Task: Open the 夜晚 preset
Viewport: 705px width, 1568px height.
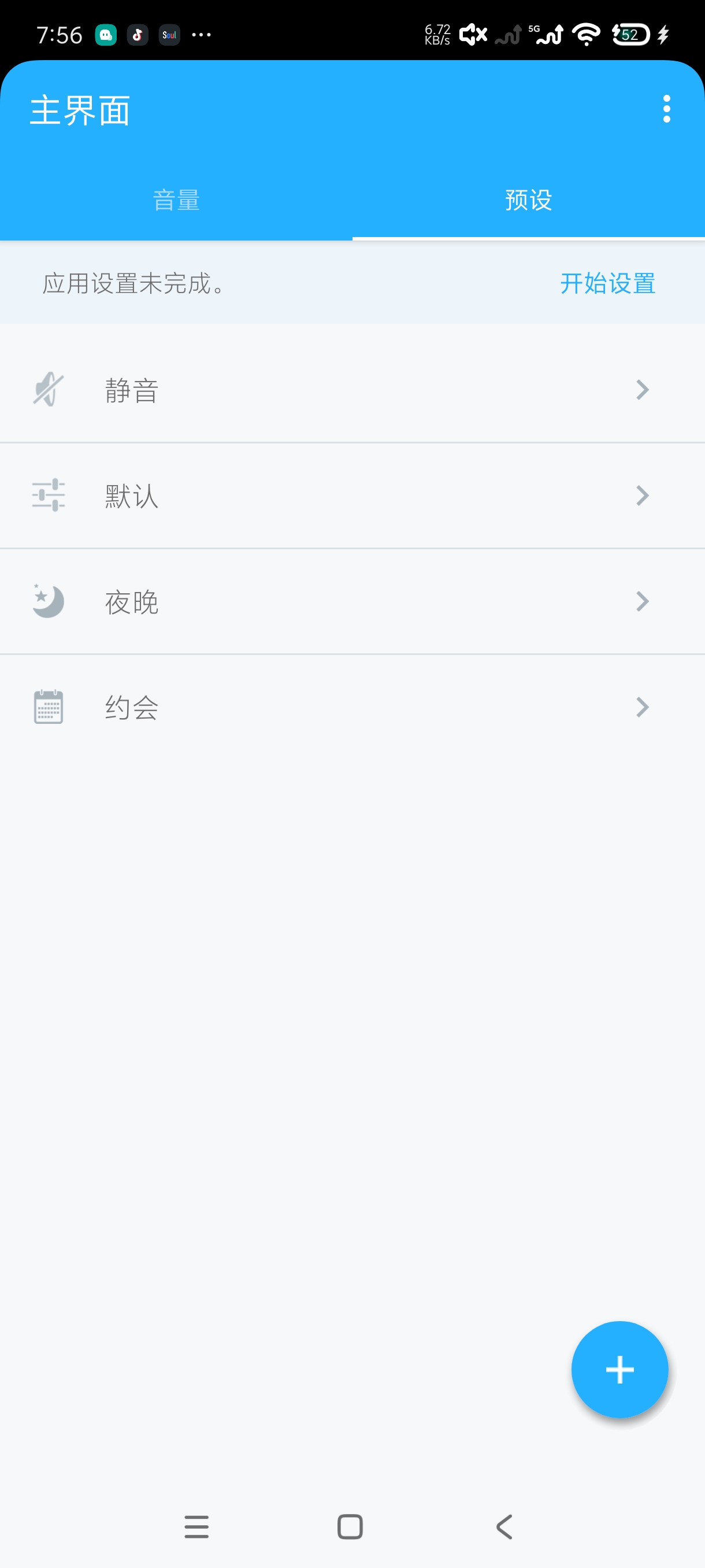Action: tap(352, 602)
